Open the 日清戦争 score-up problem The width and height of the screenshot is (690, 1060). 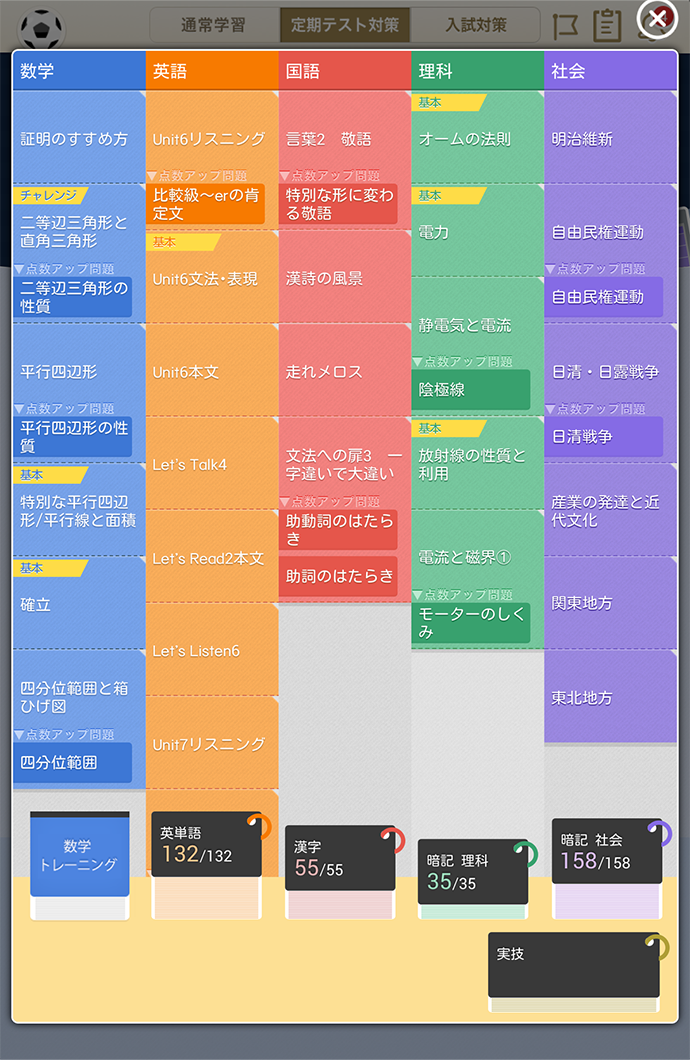click(603, 437)
